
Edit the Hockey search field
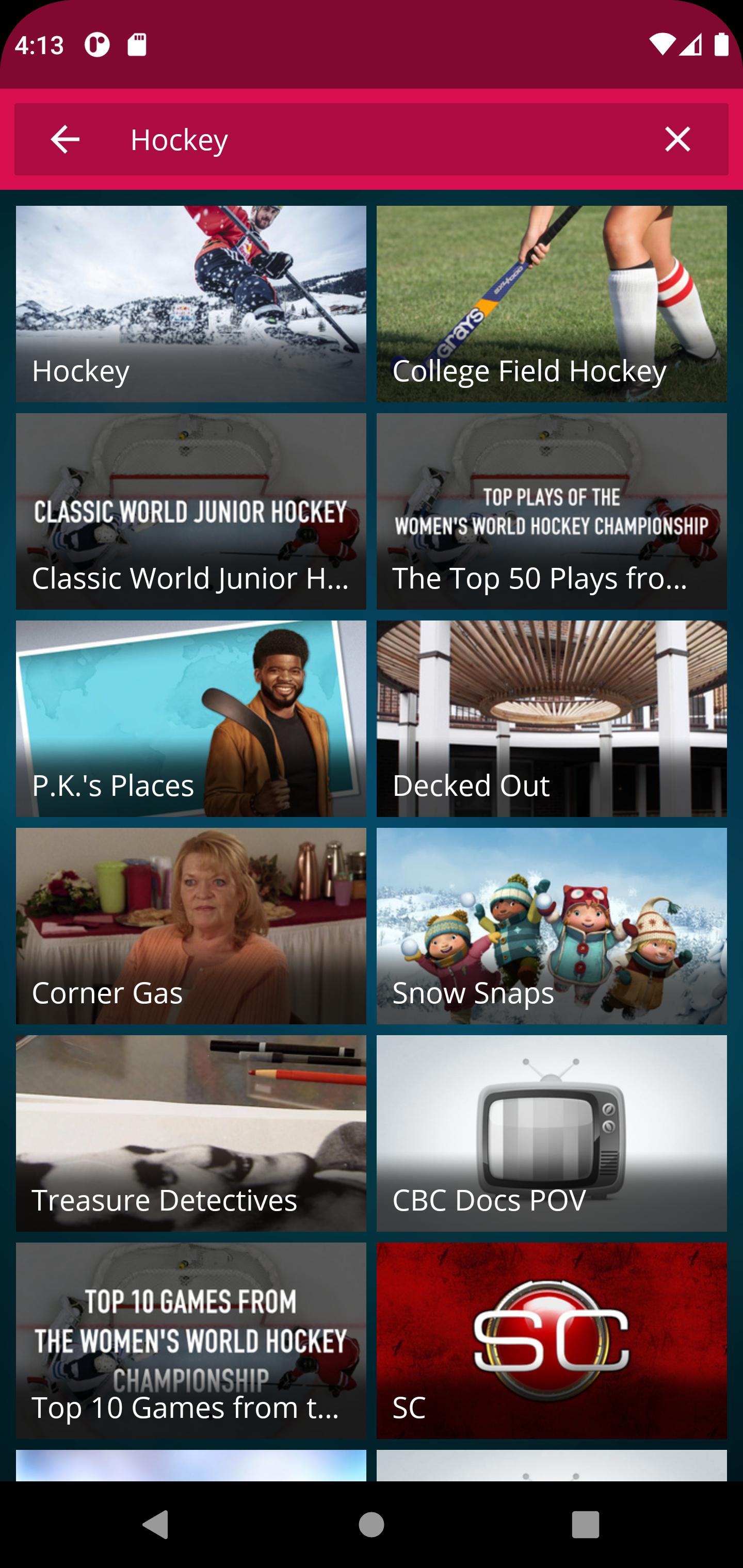pyautogui.click(x=378, y=139)
